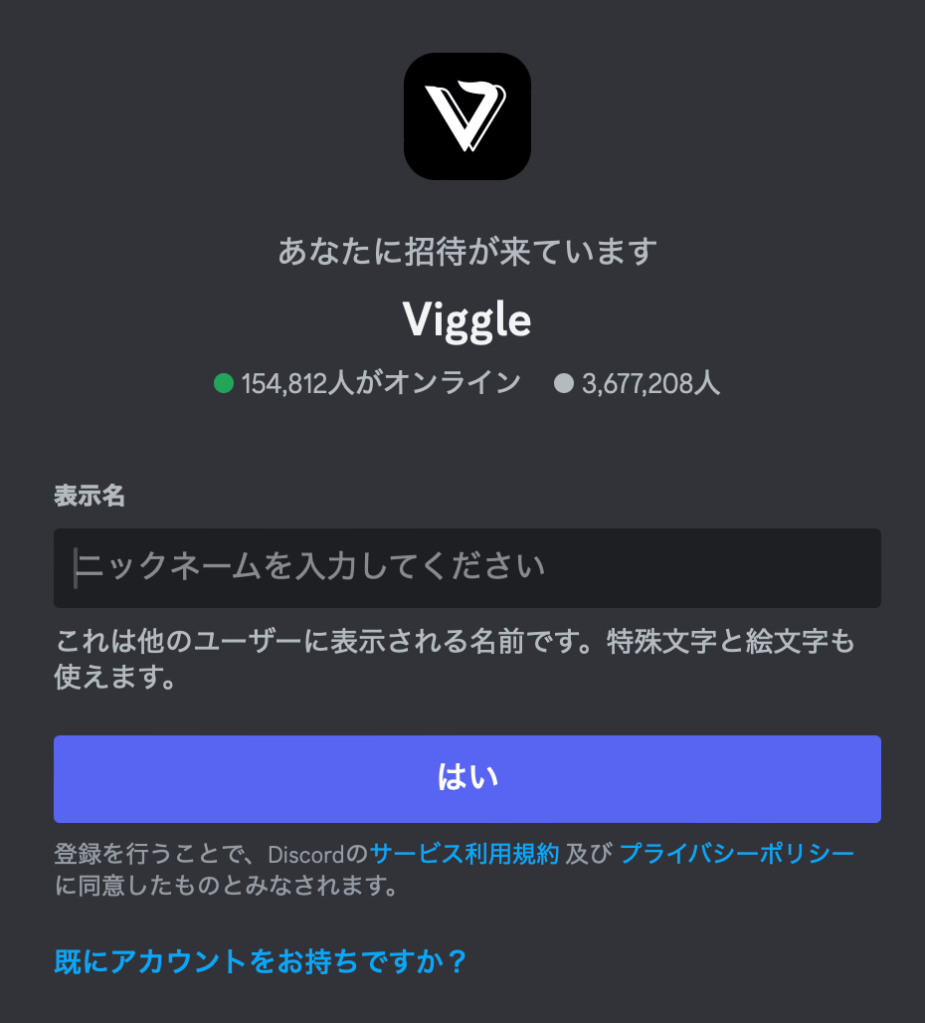Image resolution: width=925 pixels, height=1023 pixels.
Task: Open the プライバシーポリシー privacy policy link
Action: [737, 854]
